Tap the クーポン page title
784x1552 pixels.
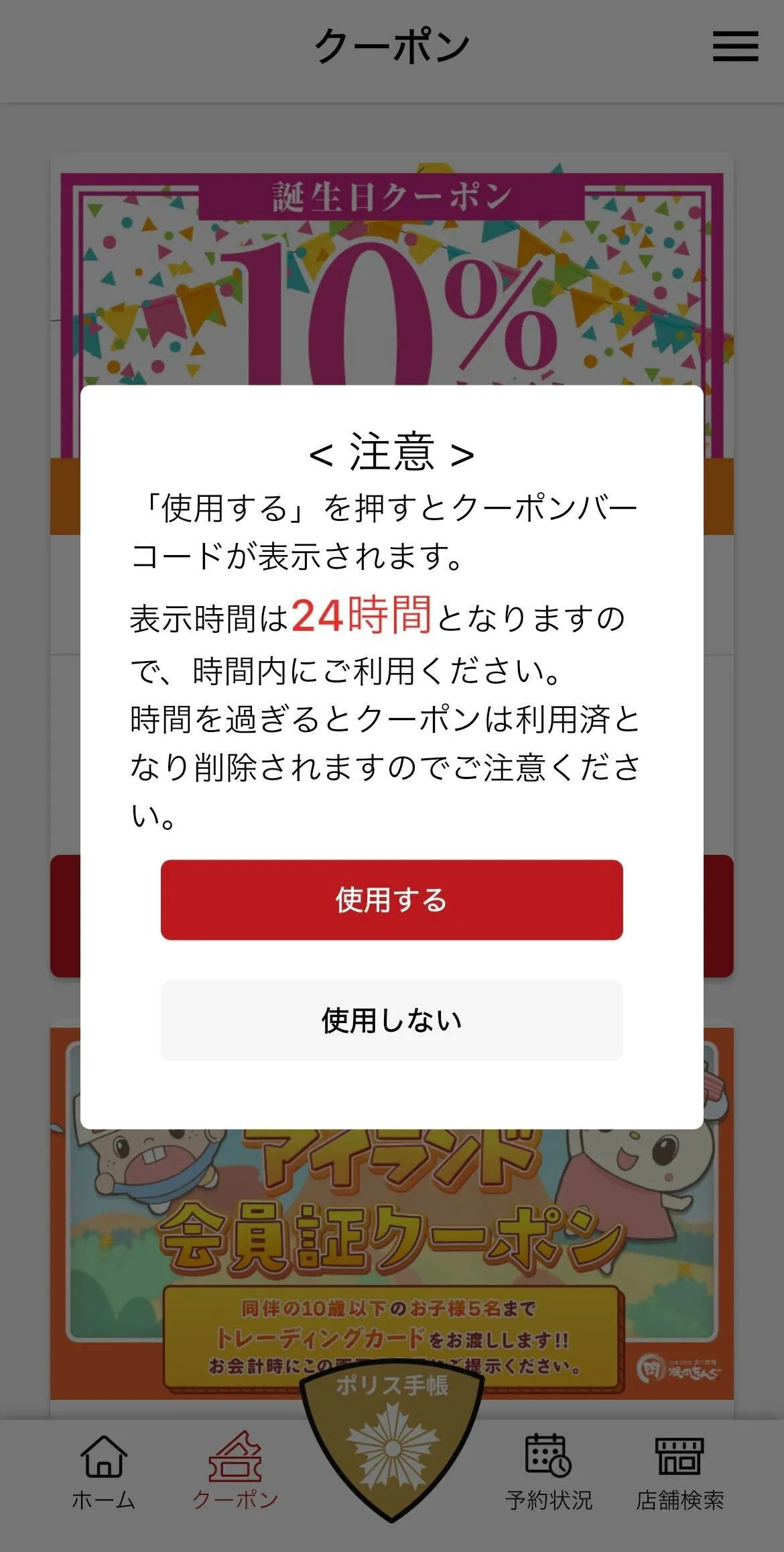pyautogui.click(x=392, y=44)
